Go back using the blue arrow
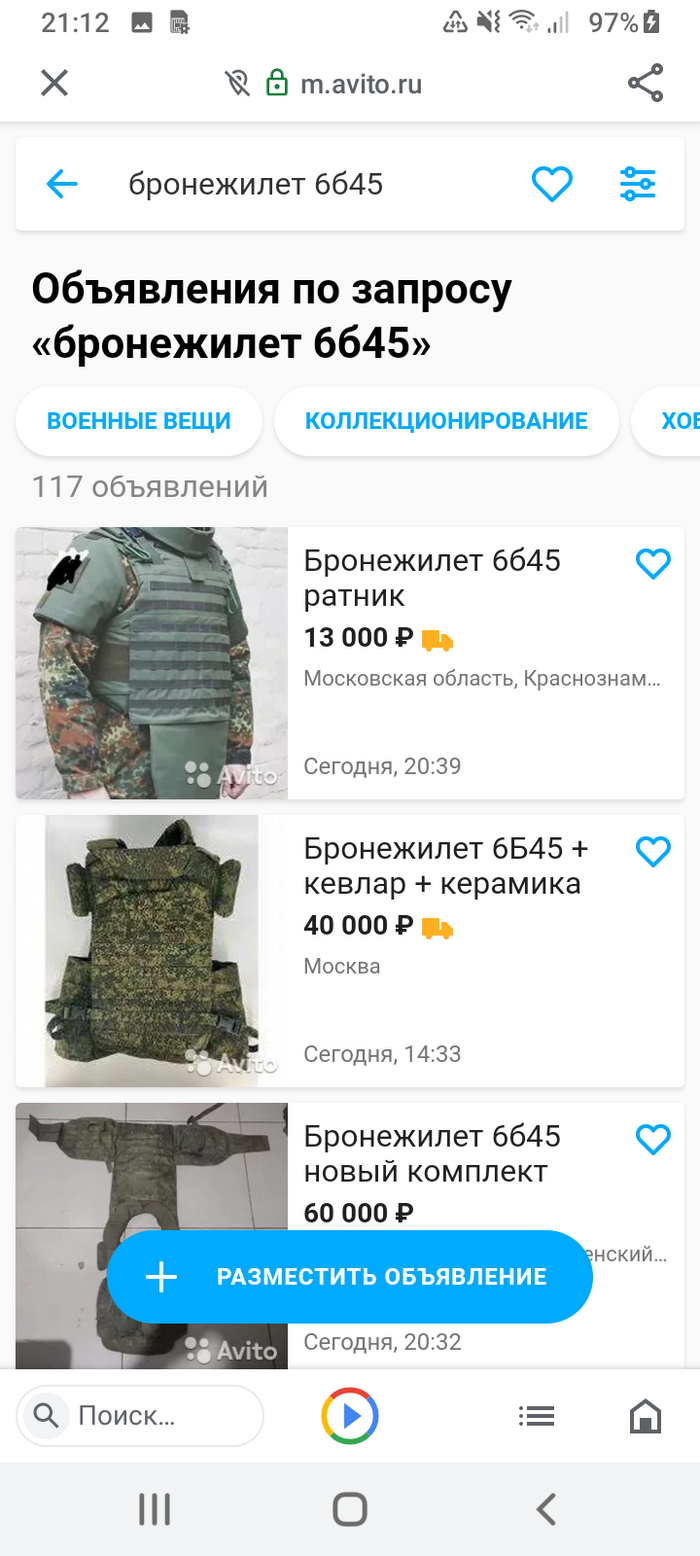 [62, 184]
